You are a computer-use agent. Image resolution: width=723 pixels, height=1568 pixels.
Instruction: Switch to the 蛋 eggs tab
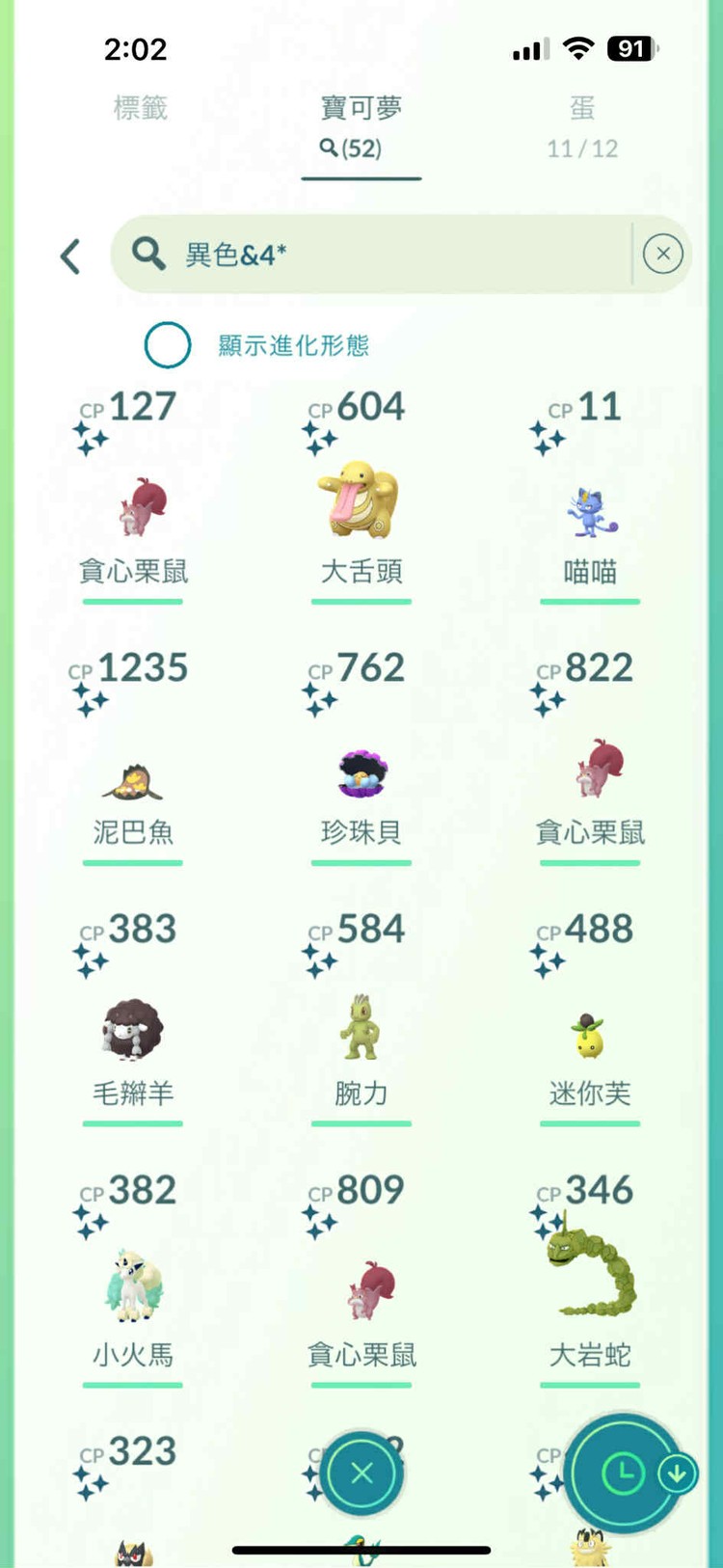coord(582,125)
